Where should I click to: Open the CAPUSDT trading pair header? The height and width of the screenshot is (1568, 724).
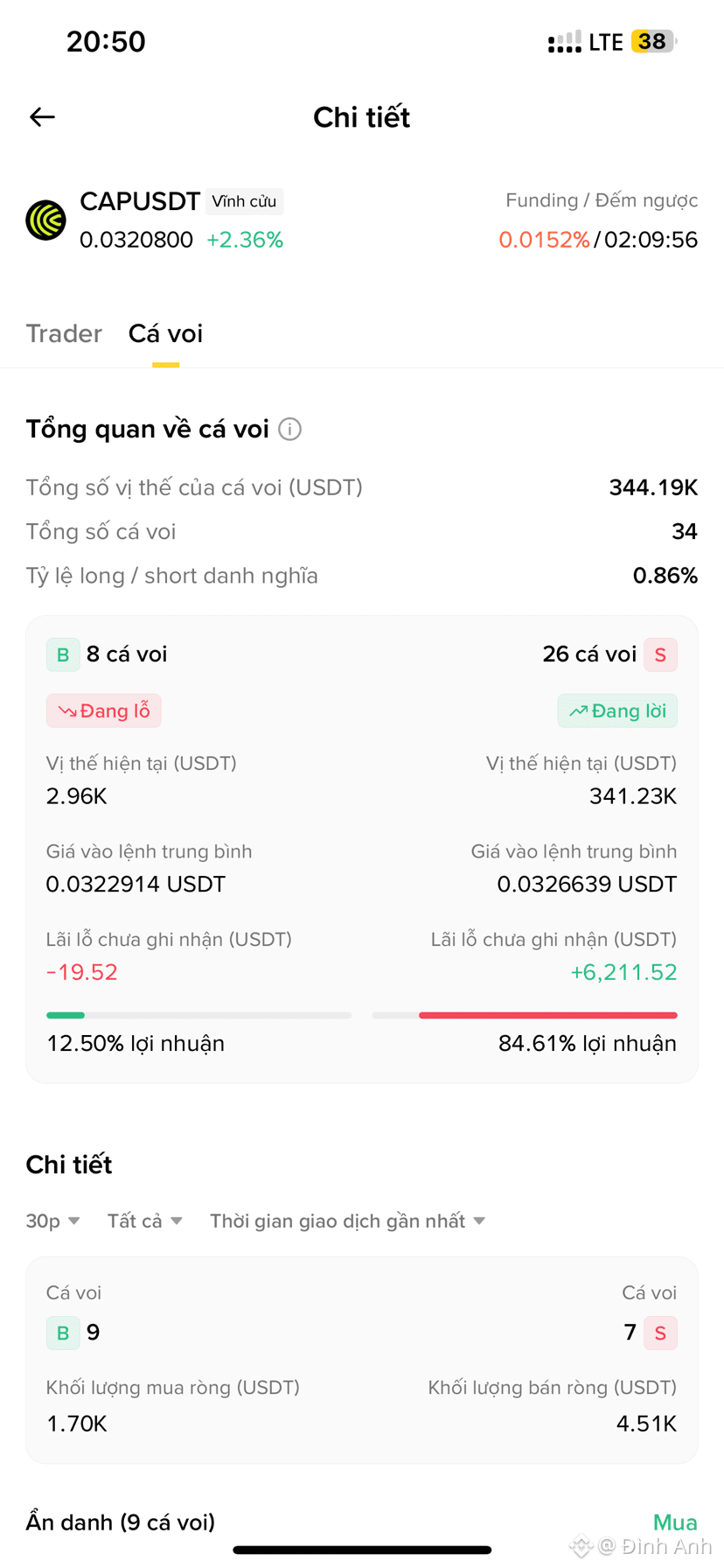click(156, 220)
